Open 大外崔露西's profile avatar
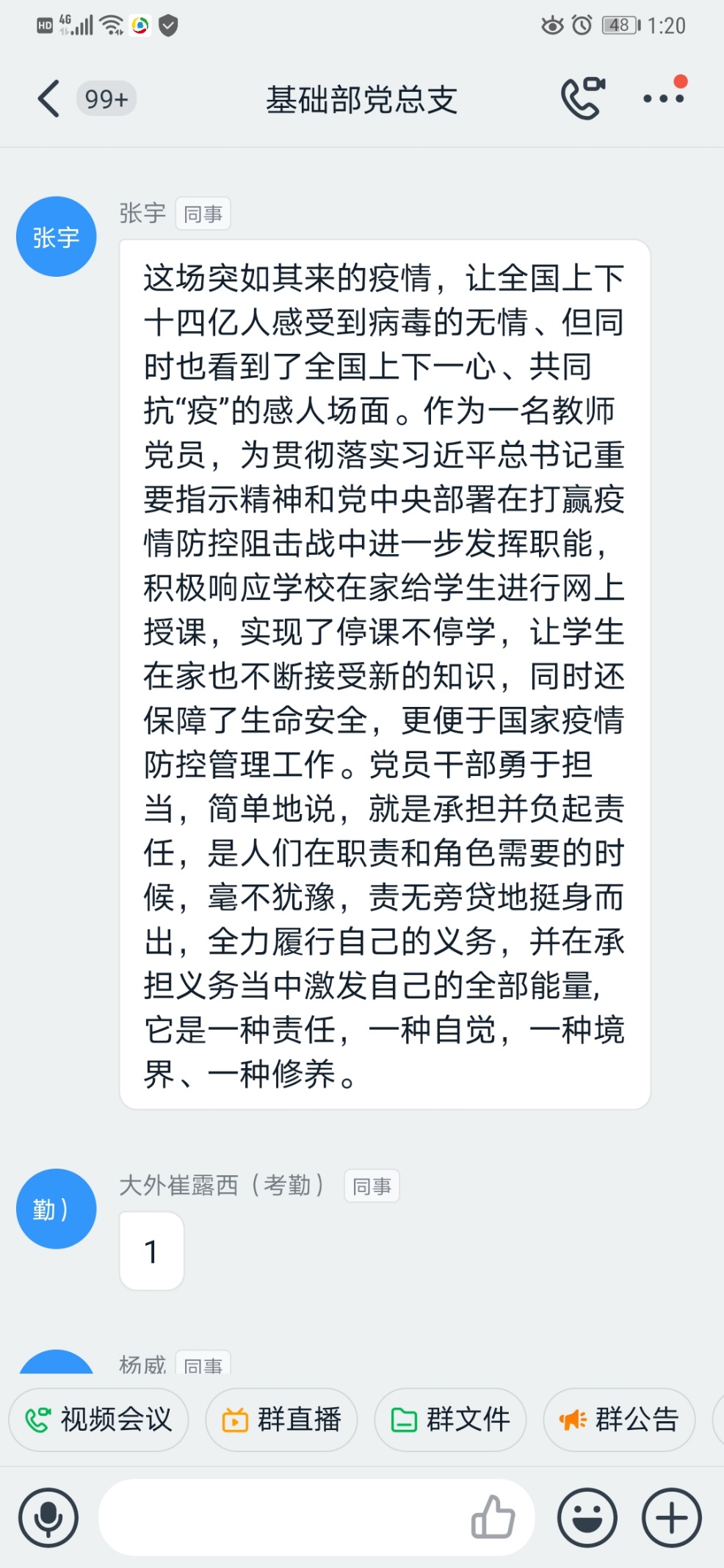This screenshot has width=724, height=1568. click(x=57, y=1208)
